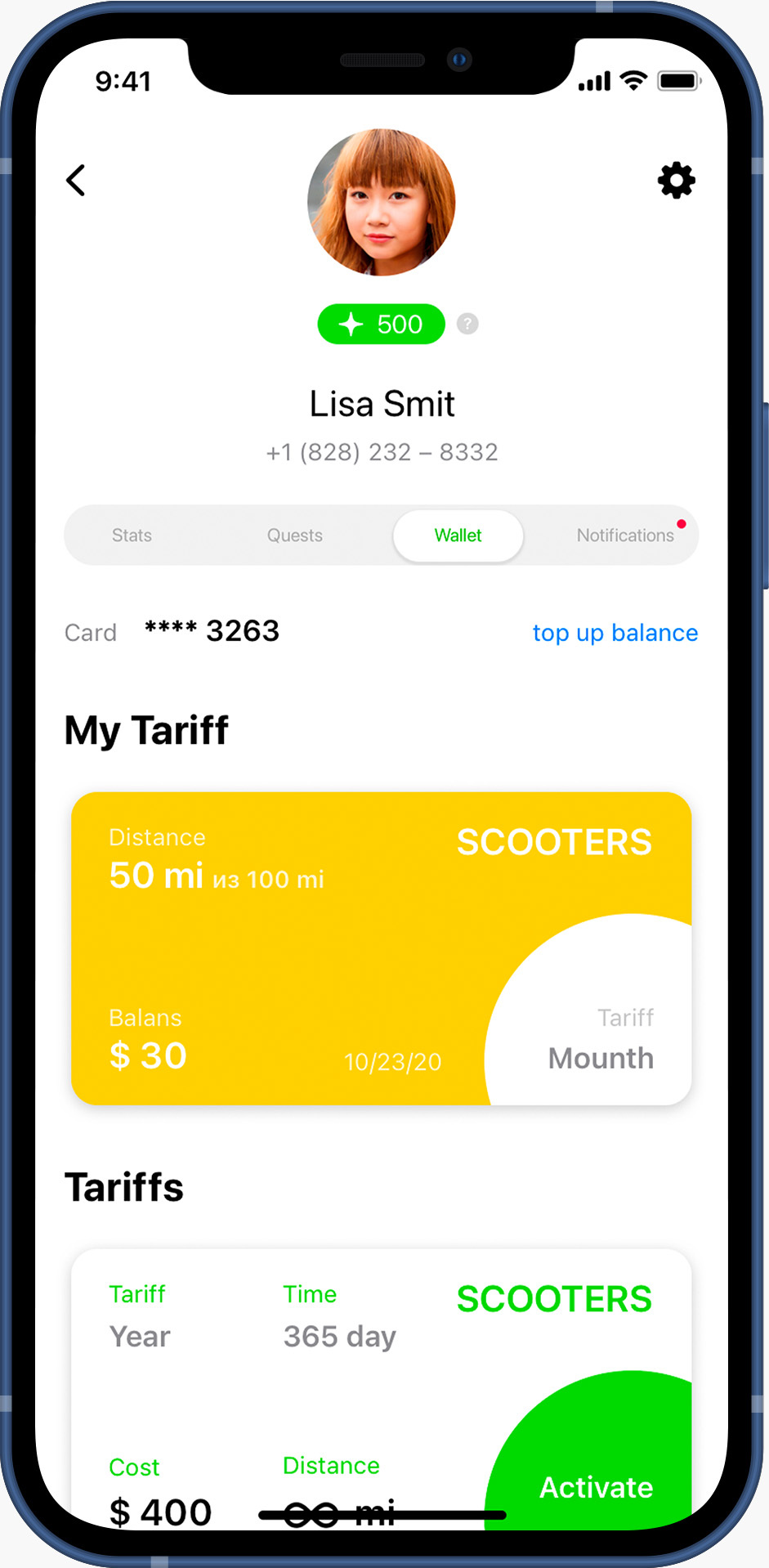Go back using the arrow icon
769x1568 pixels.
[x=76, y=181]
